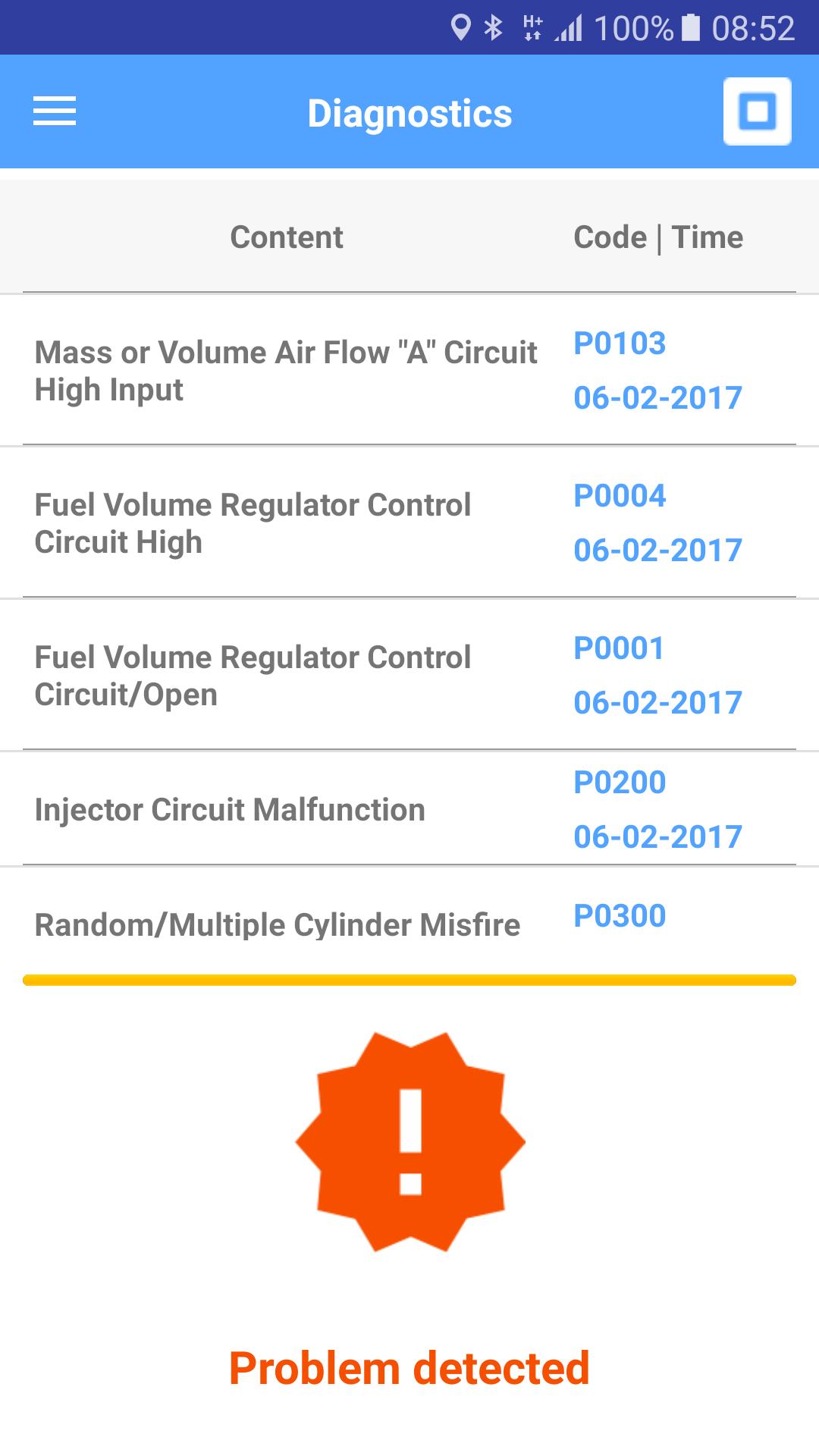Screen dimensions: 819x1456
Task: Open the navigation drawer menu
Action: pos(54,111)
